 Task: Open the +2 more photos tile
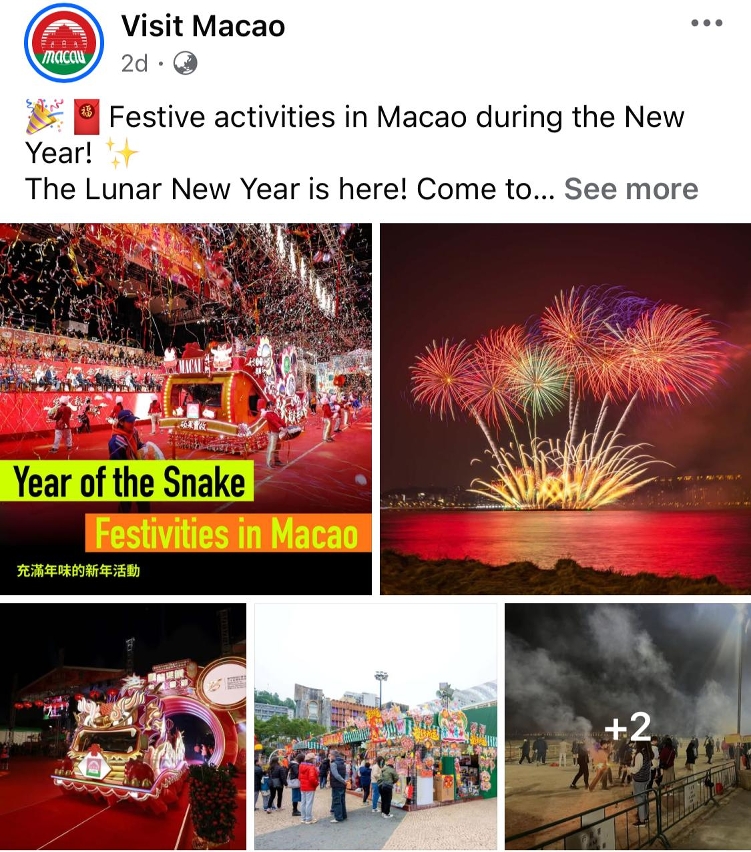point(627,726)
